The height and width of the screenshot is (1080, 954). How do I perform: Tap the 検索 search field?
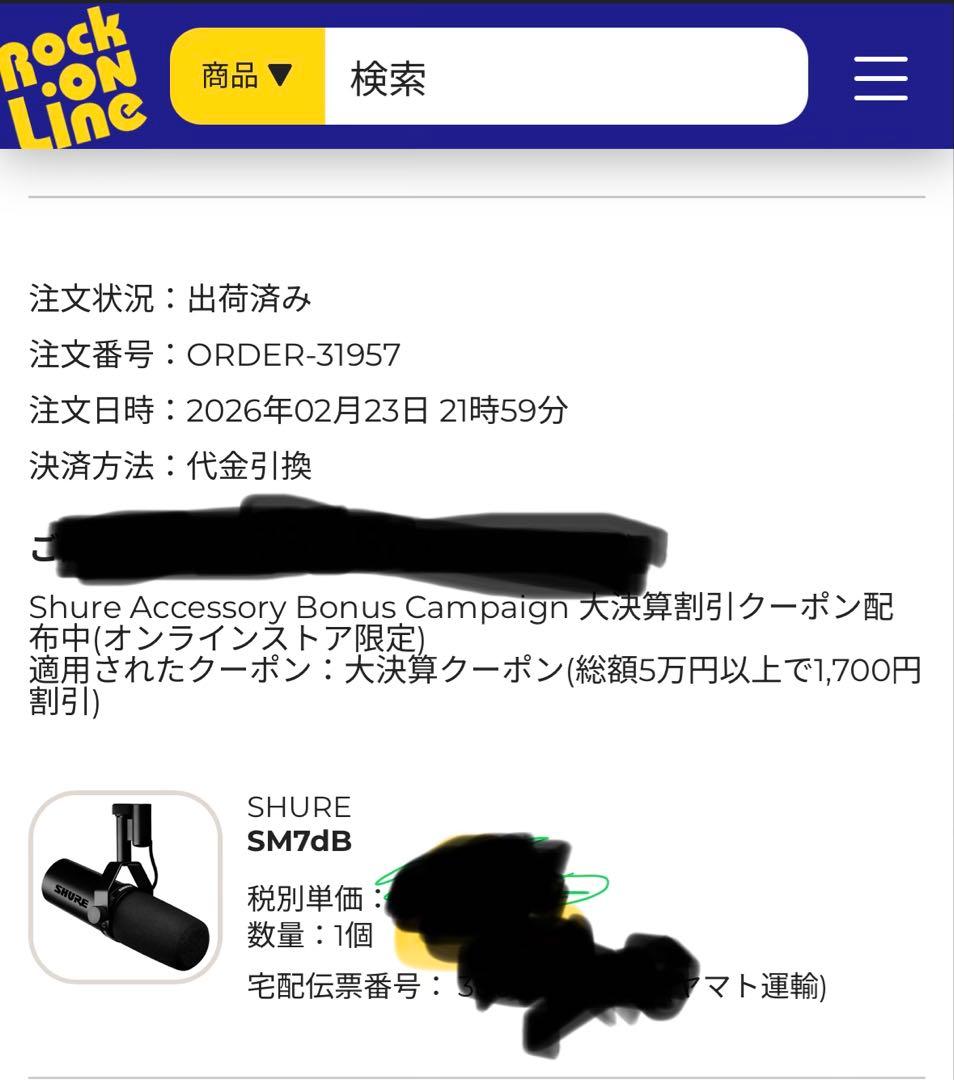click(566, 76)
